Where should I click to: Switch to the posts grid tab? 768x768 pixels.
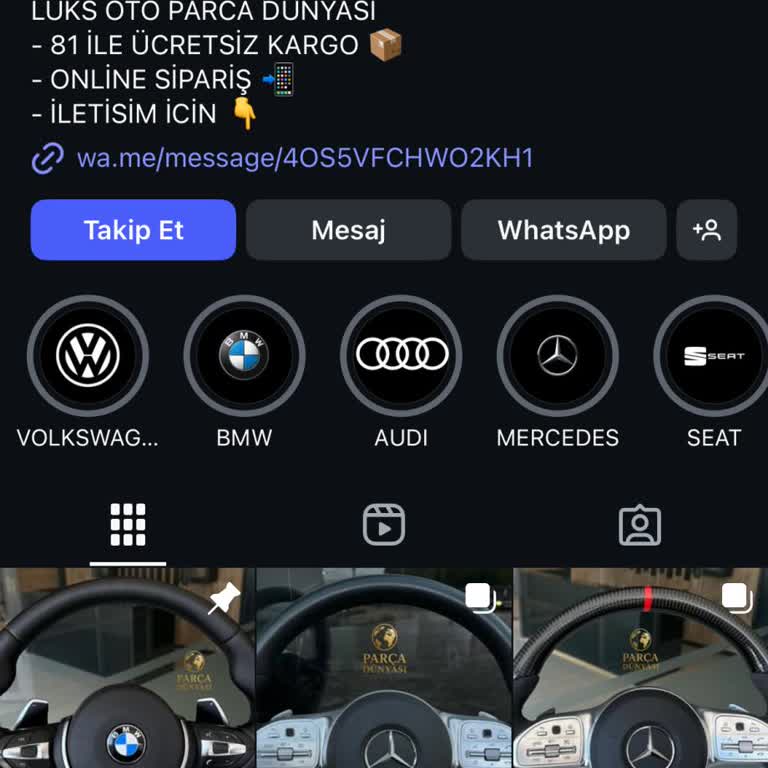pyautogui.click(x=128, y=525)
